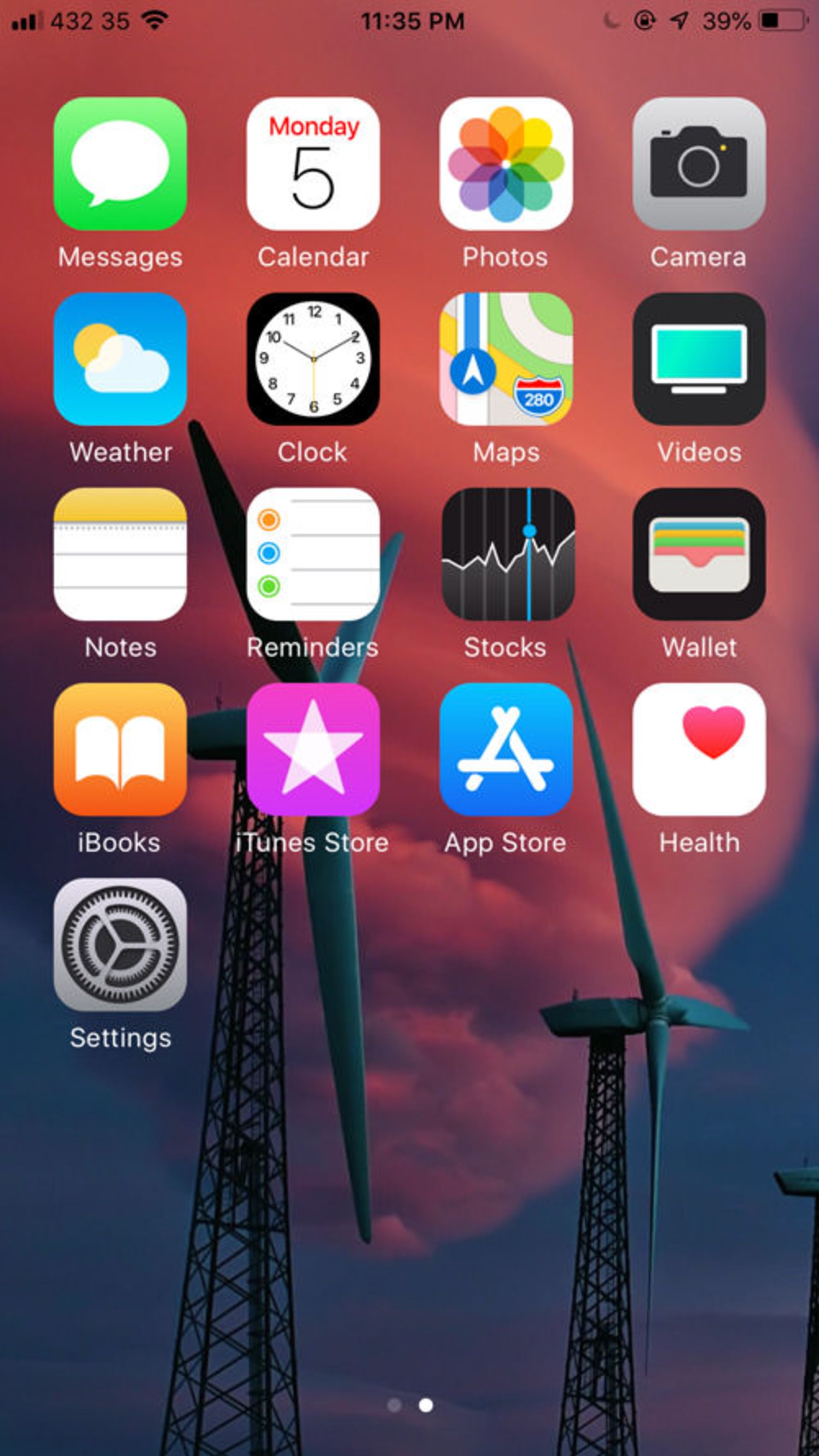The width and height of the screenshot is (819, 1456).
Task: Open the Photos app
Action: pyautogui.click(x=506, y=164)
